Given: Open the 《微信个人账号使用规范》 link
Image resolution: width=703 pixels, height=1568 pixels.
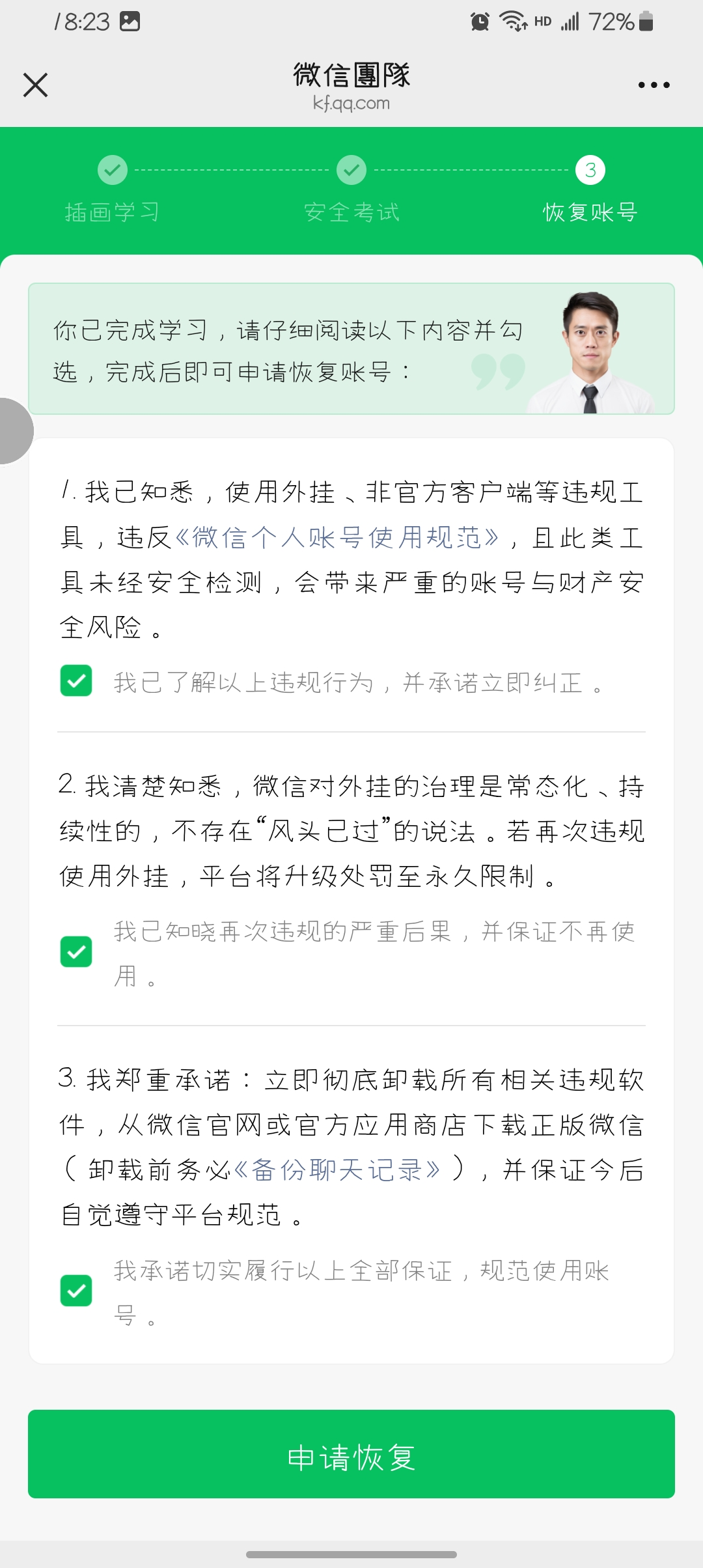Looking at the screenshot, I should click(x=337, y=538).
